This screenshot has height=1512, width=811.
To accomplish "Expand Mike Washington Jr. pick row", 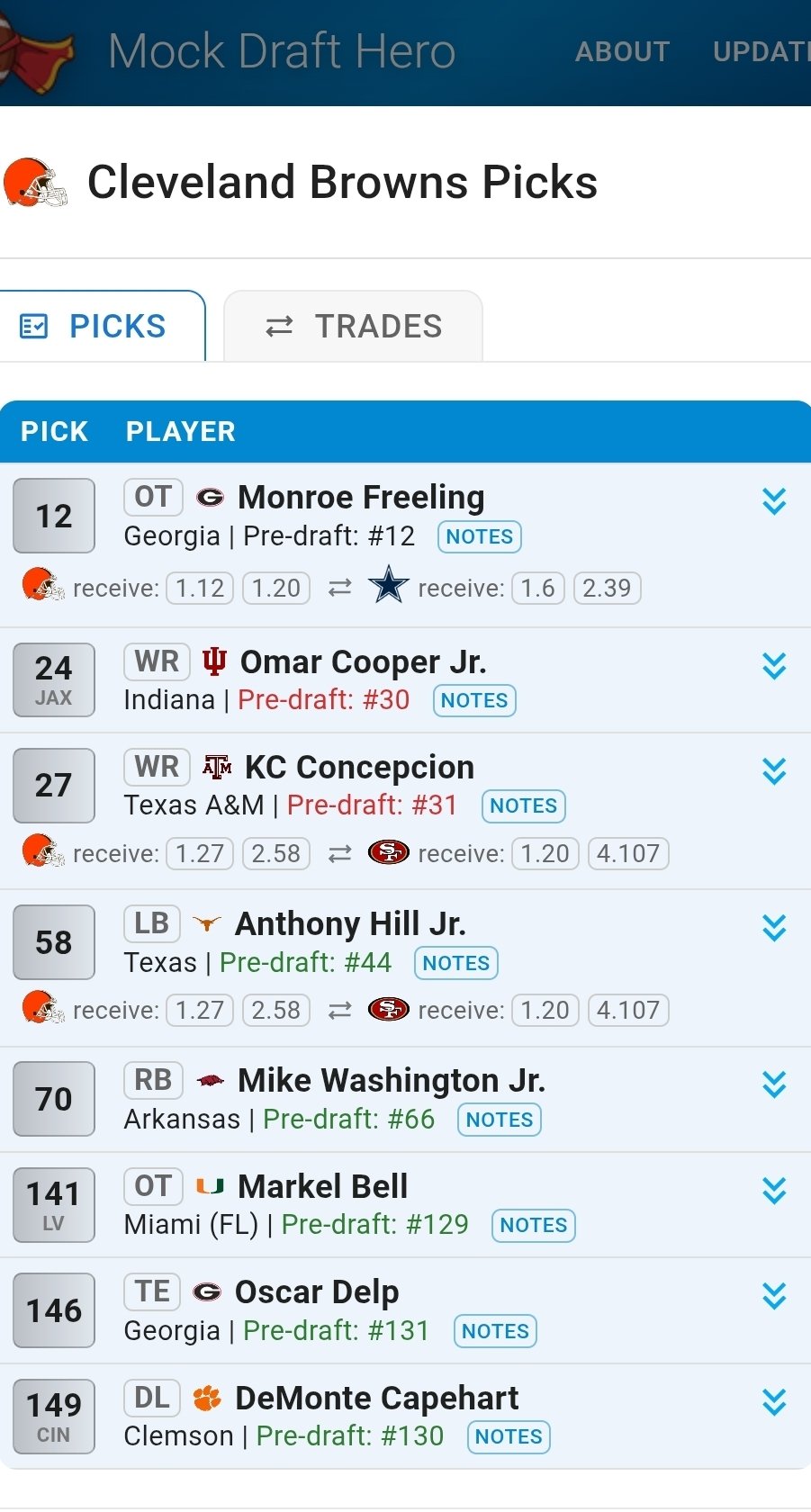I will point(774,1084).
